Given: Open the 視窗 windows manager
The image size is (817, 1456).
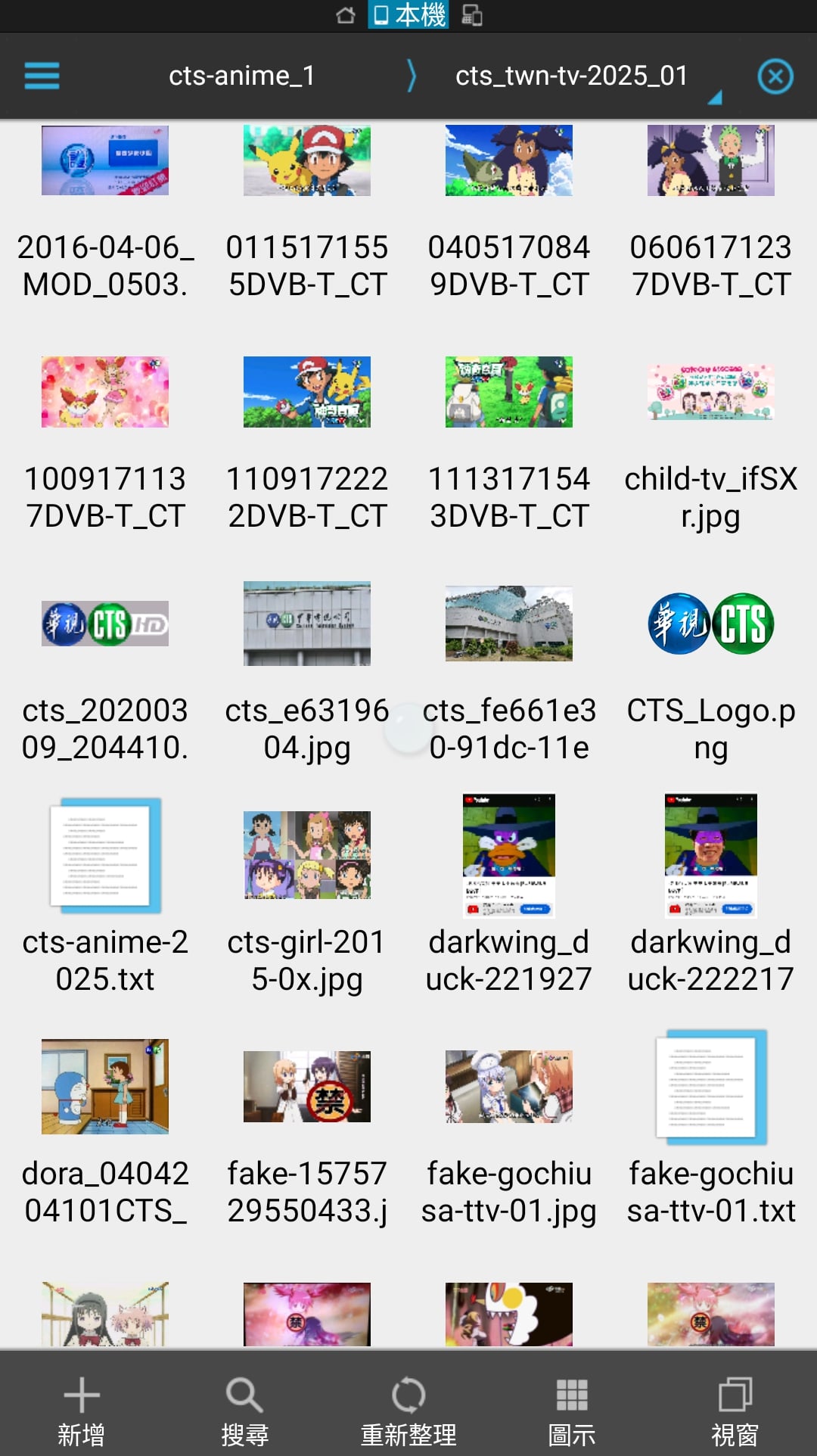Looking at the screenshot, I should [735, 1411].
